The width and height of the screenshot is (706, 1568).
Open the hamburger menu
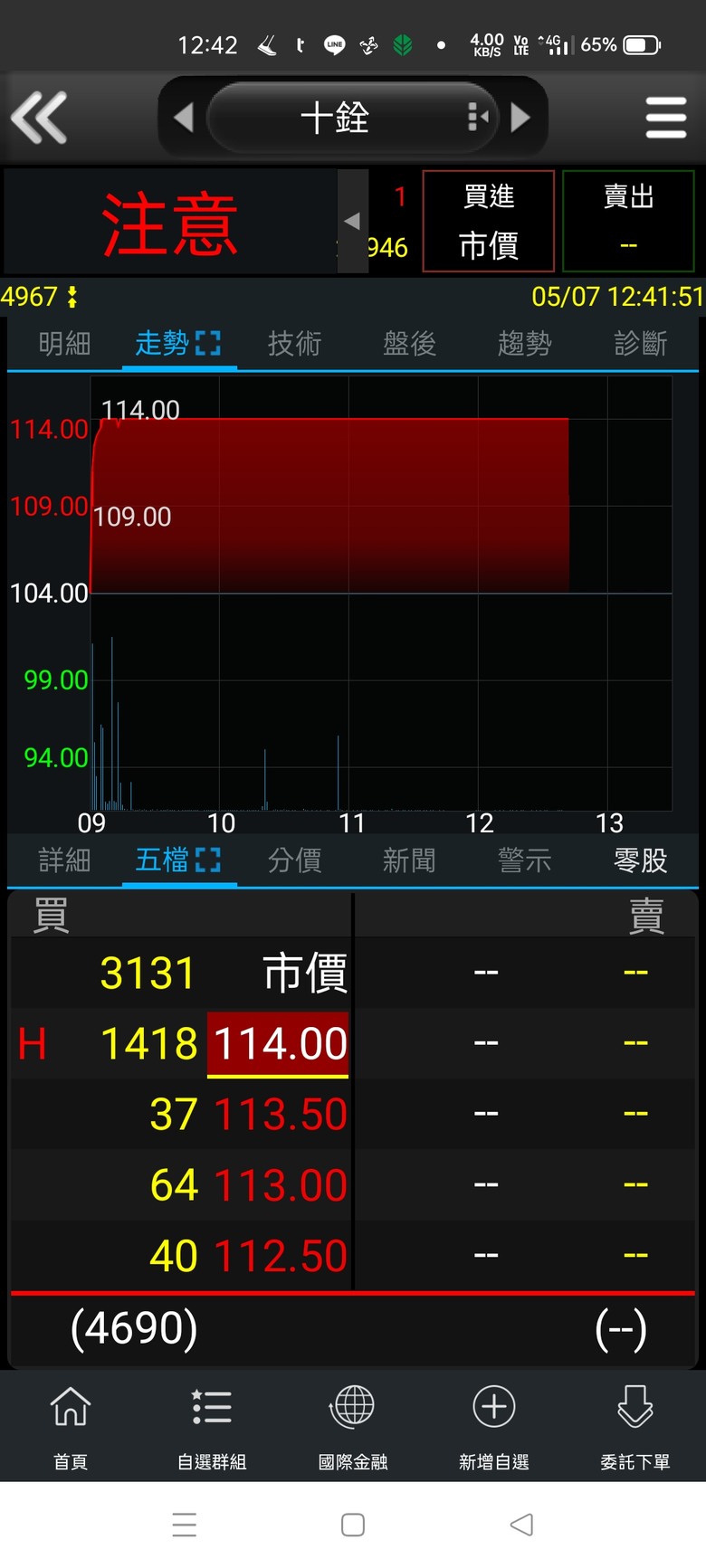[666, 118]
